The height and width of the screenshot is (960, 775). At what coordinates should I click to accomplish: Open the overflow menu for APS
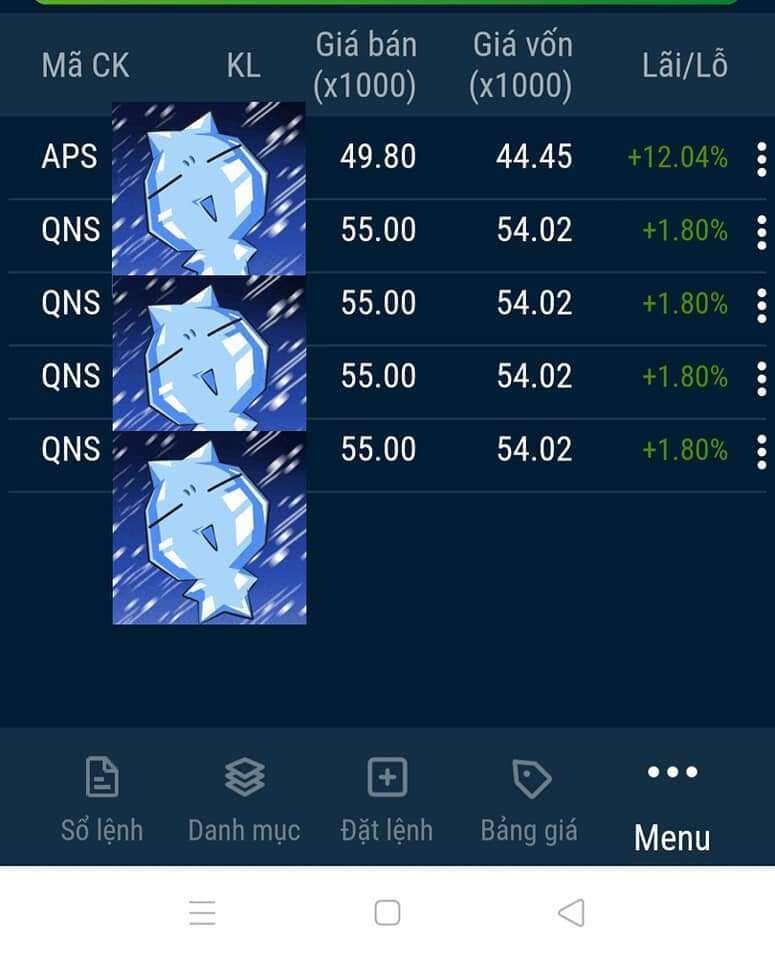[762, 158]
